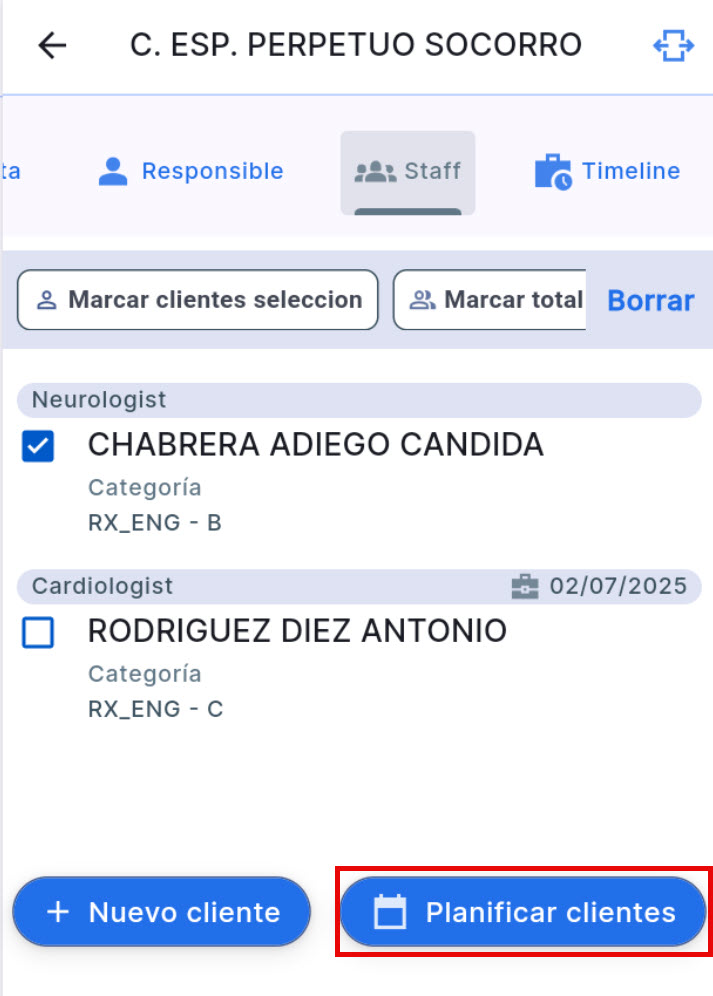This screenshot has height=996, width=713.
Task: Tap the Marcar total chip
Action: pos(490,300)
